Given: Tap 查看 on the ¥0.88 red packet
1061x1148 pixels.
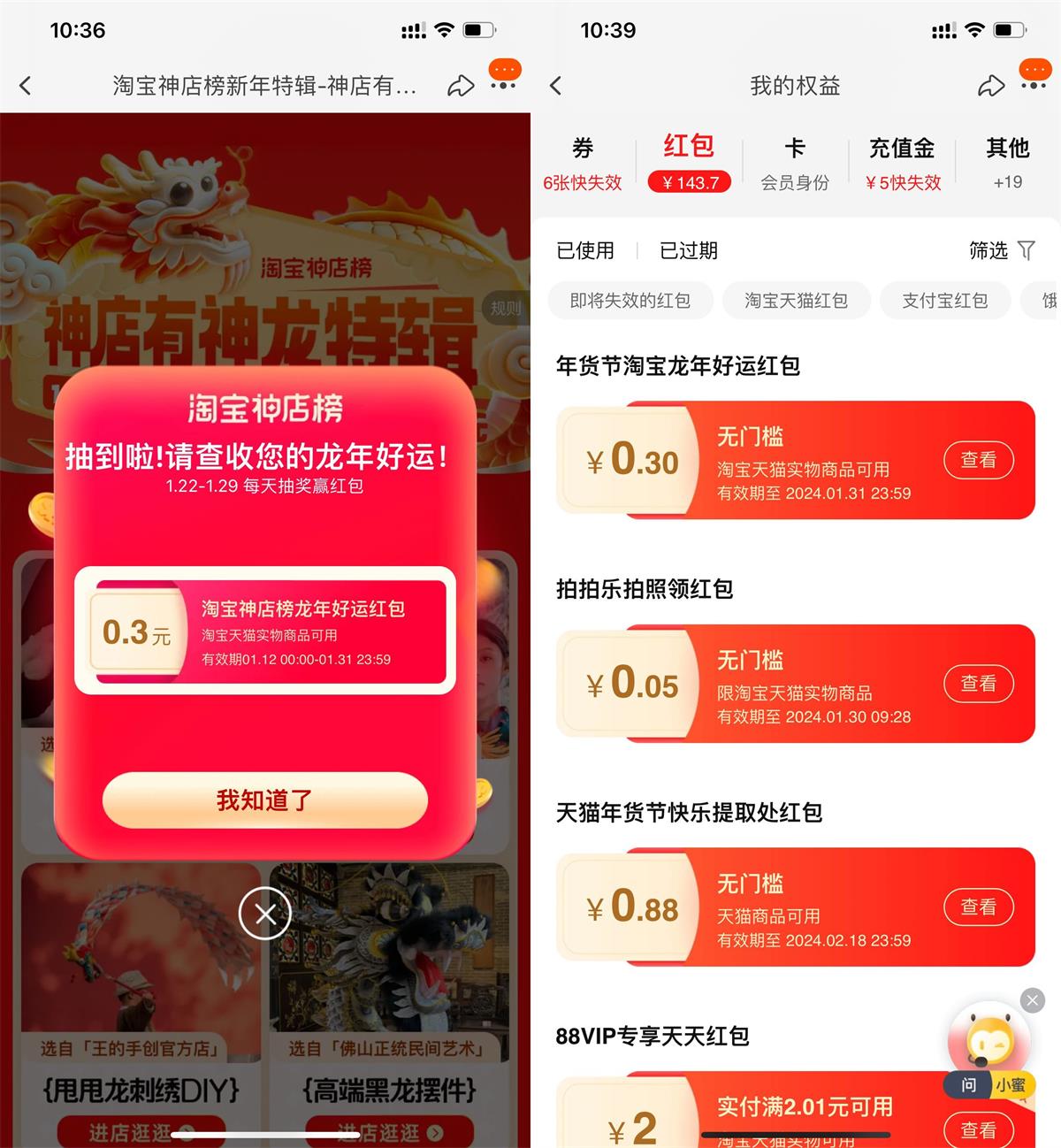Looking at the screenshot, I should (978, 907).
